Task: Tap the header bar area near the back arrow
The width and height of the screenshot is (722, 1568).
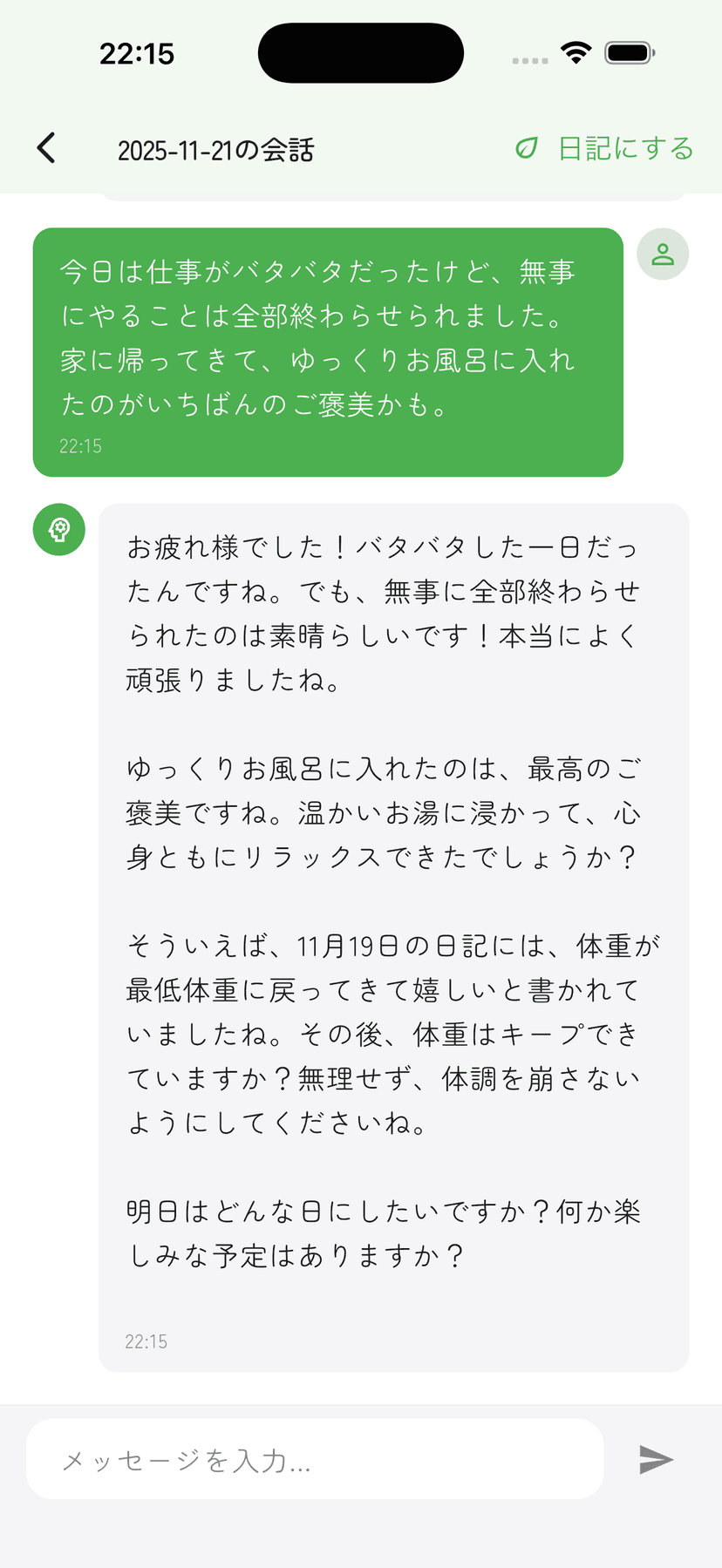Action: 87,148
